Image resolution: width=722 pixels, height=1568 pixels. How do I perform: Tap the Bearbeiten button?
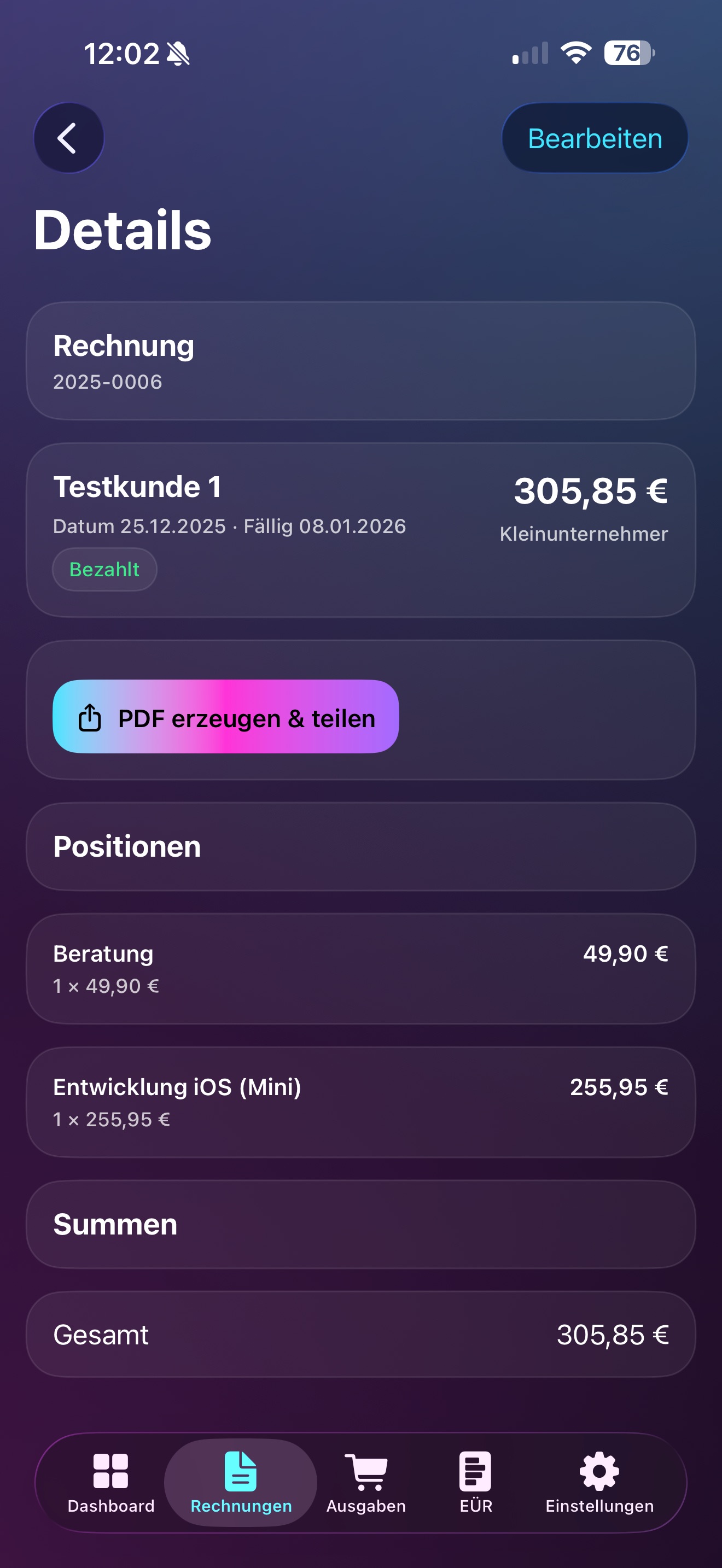click(x=594, y=138)
